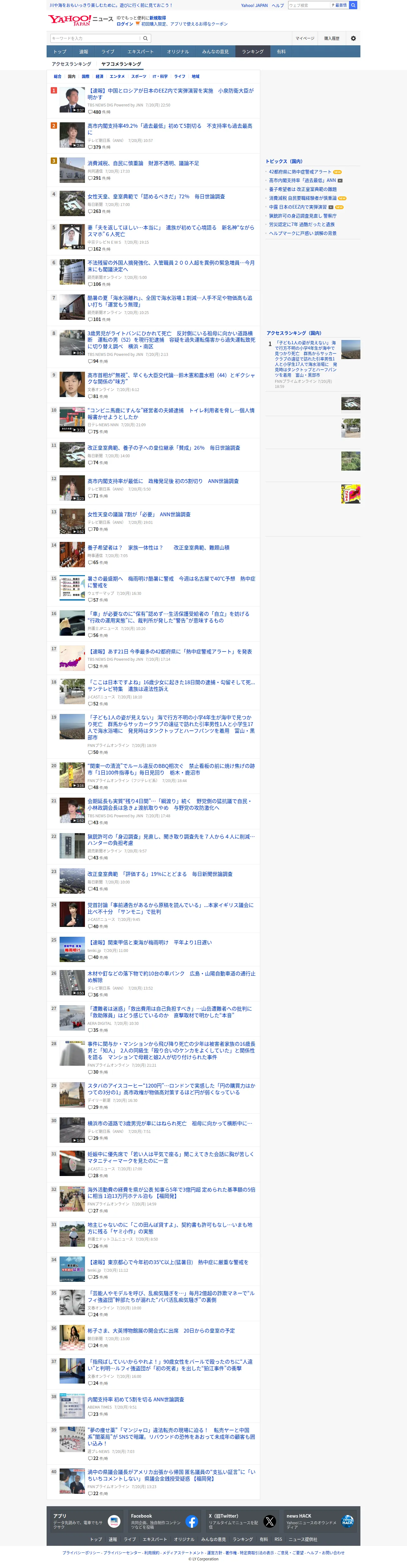This screenshot has height=1568, width=407.
Task: Filter the ranking by 国際 category
Action: (85, 77)
